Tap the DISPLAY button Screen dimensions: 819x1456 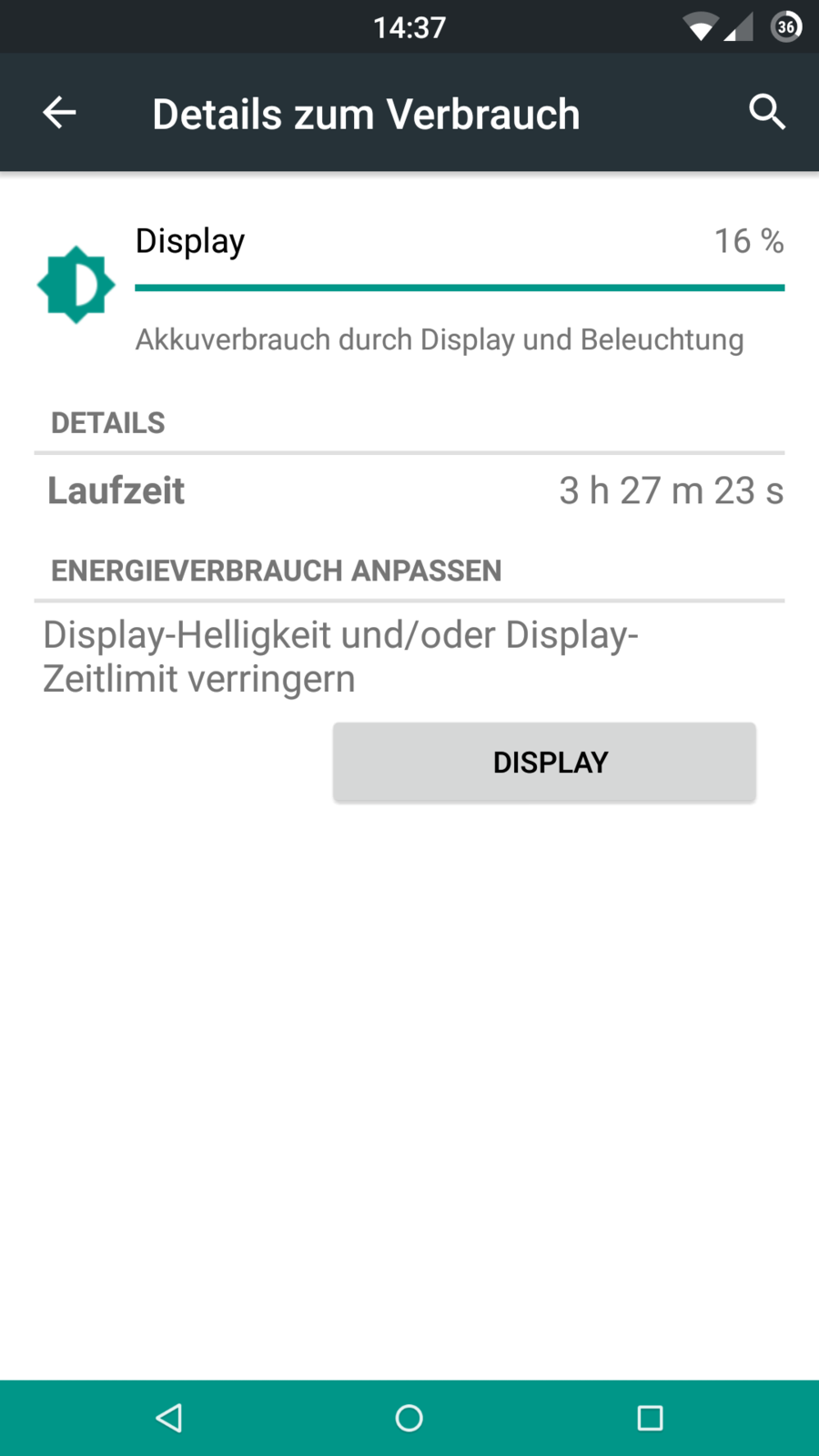tap(544, 763)
